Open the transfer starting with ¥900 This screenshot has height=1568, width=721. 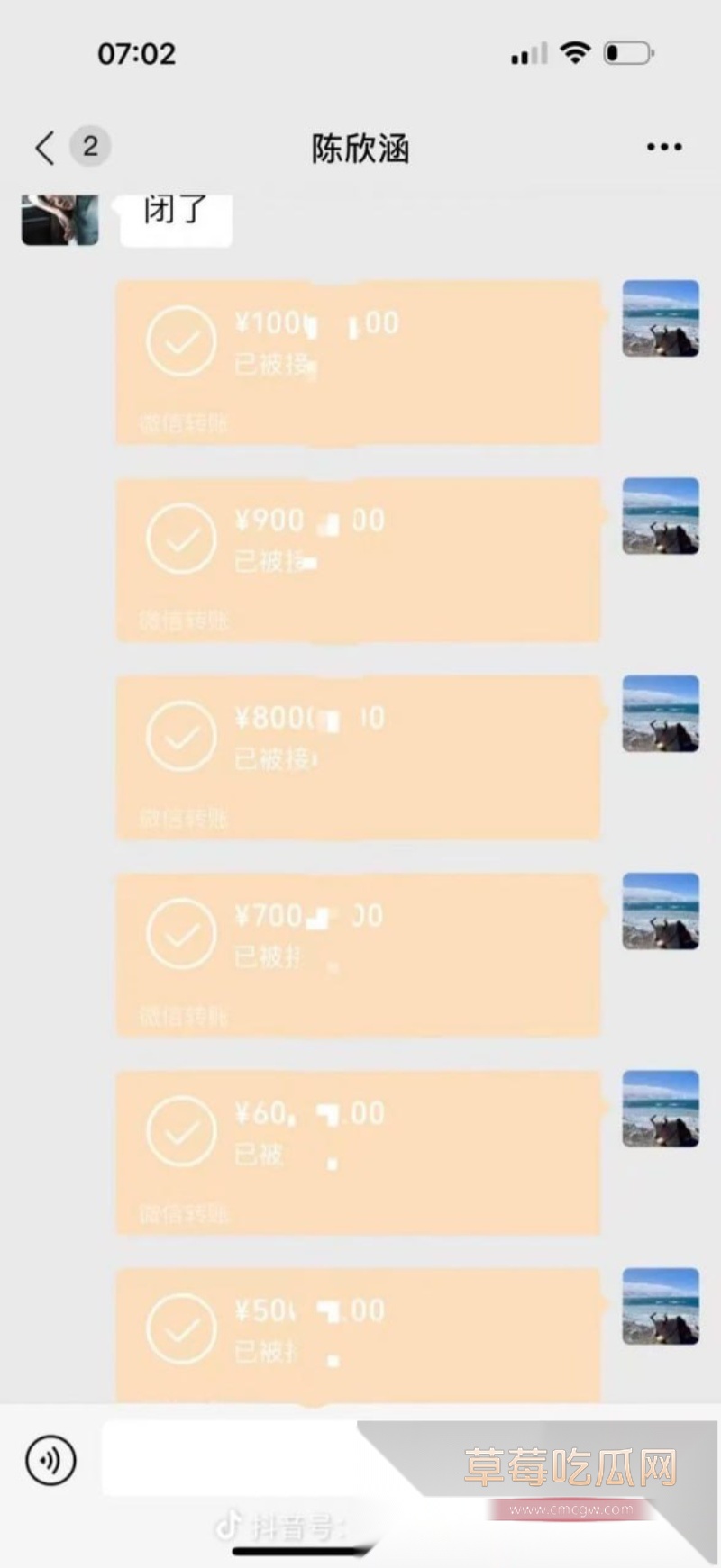pos(358,560)
